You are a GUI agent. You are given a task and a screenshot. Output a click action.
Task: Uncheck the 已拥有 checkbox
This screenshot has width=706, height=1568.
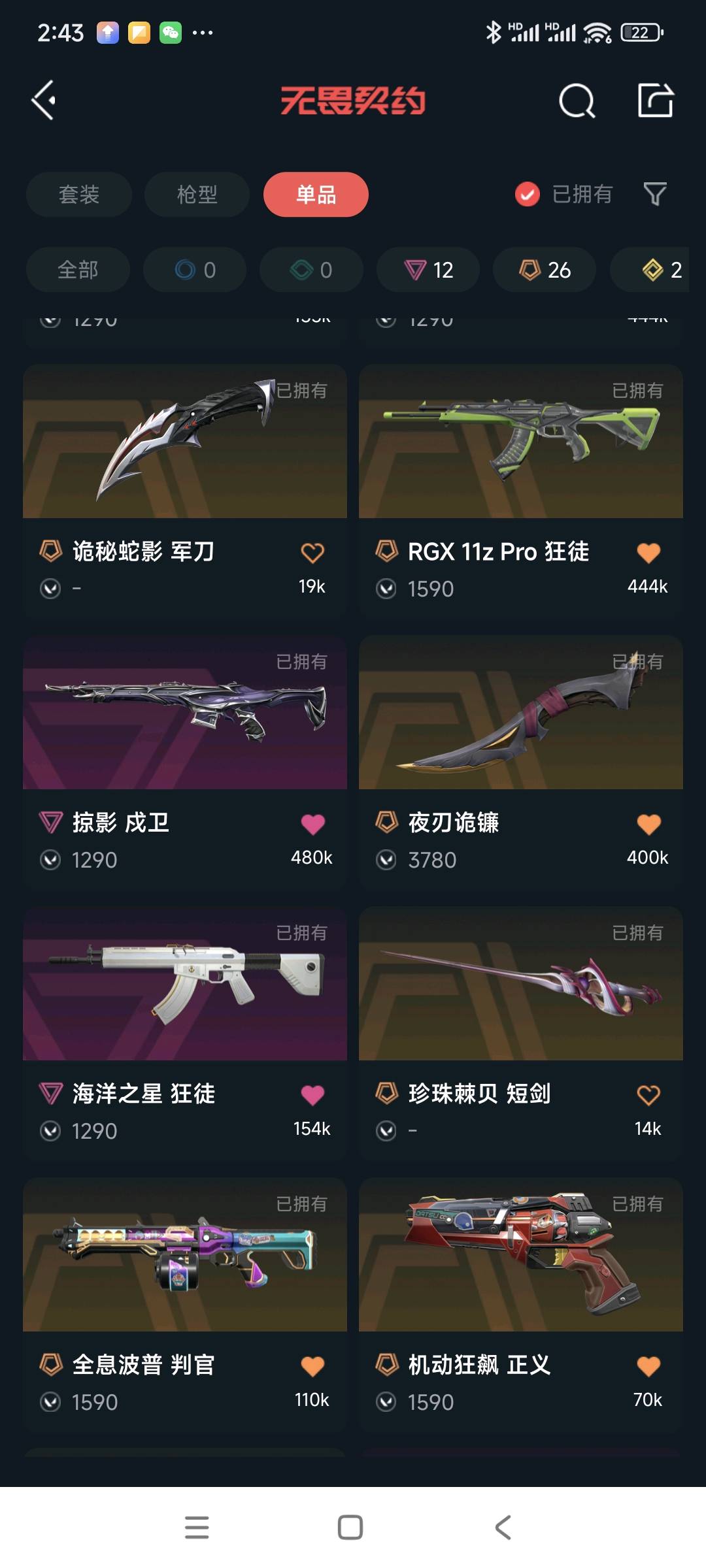[527, 194]
